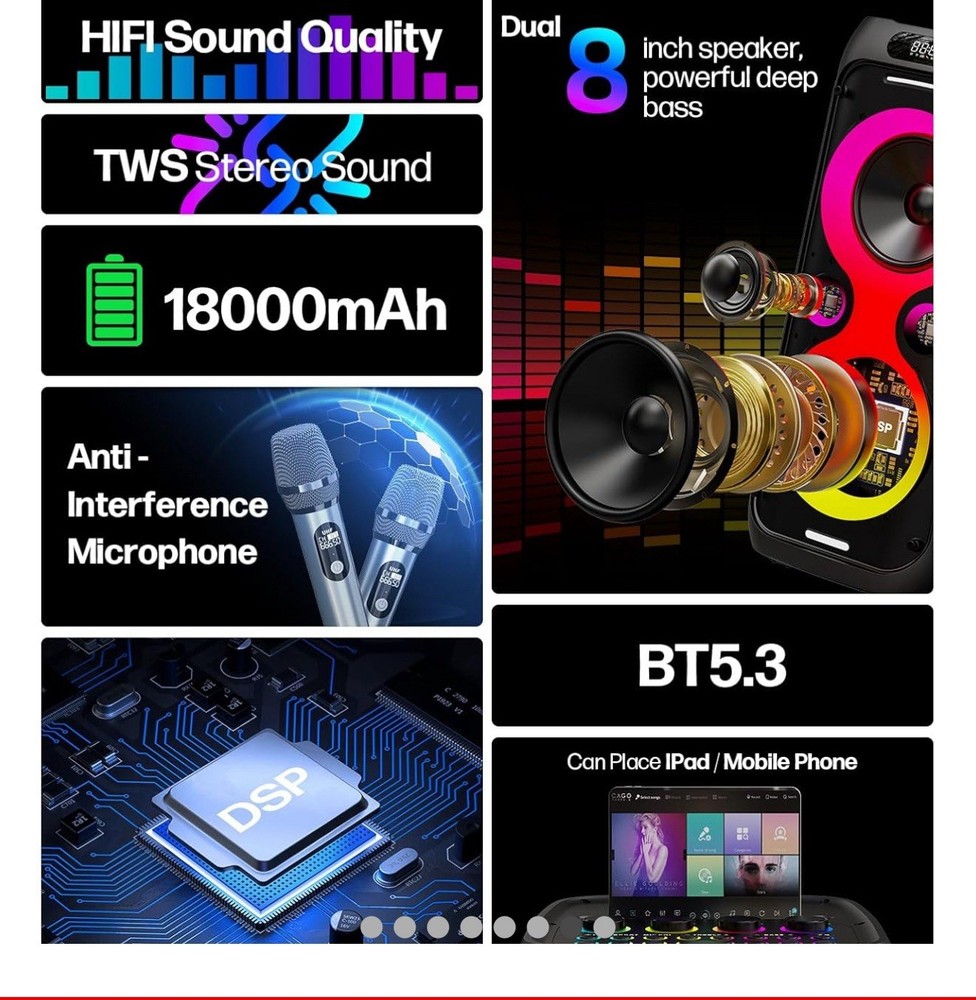Select the first dot of the image carousel indicator
Screen dimensions: 976x1000
(371, 927)
